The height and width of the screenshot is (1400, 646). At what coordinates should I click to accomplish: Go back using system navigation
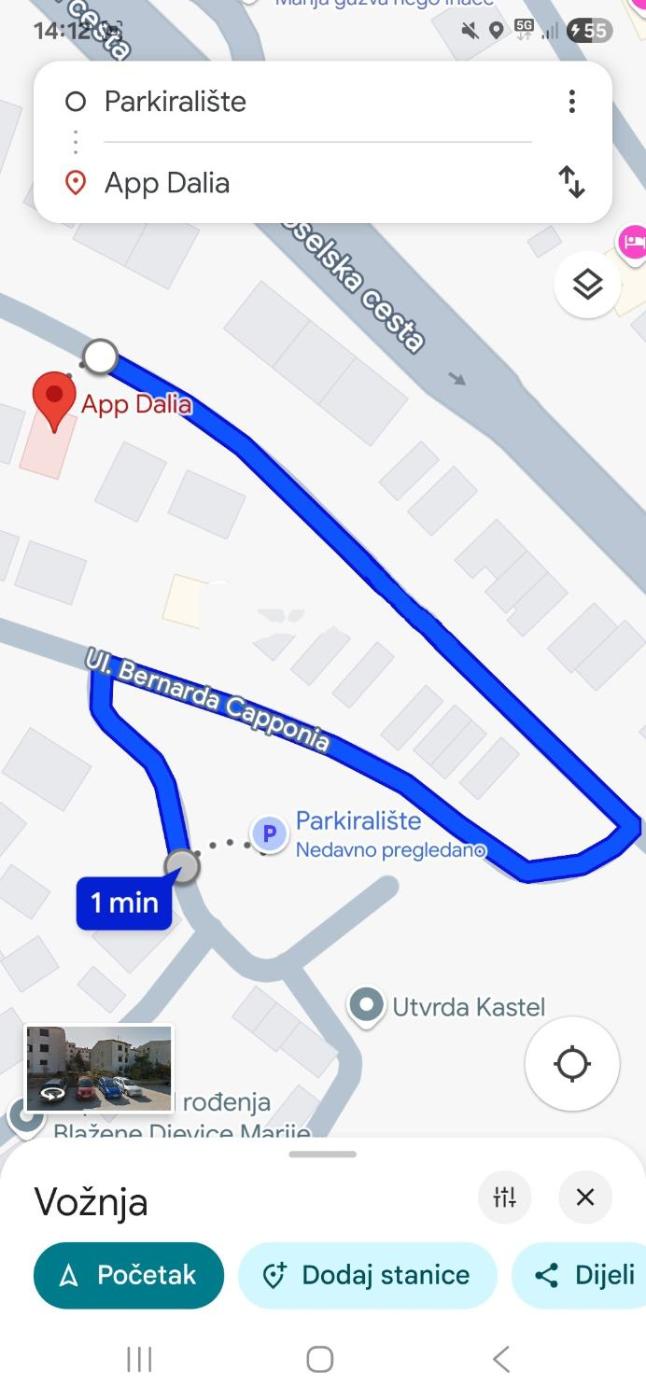[x=501, y=1359]
